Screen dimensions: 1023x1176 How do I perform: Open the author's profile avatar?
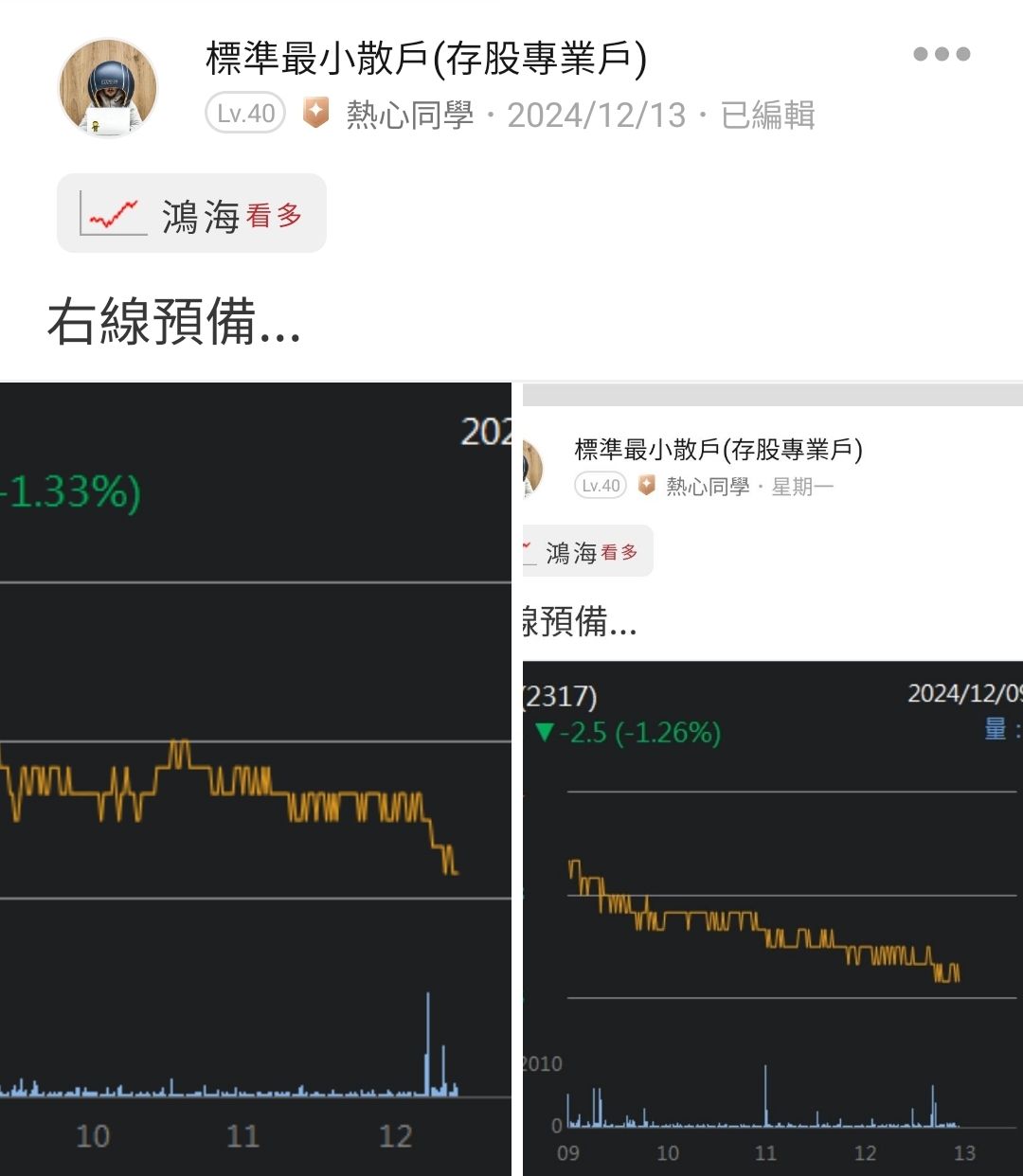[x=107, y=87]
